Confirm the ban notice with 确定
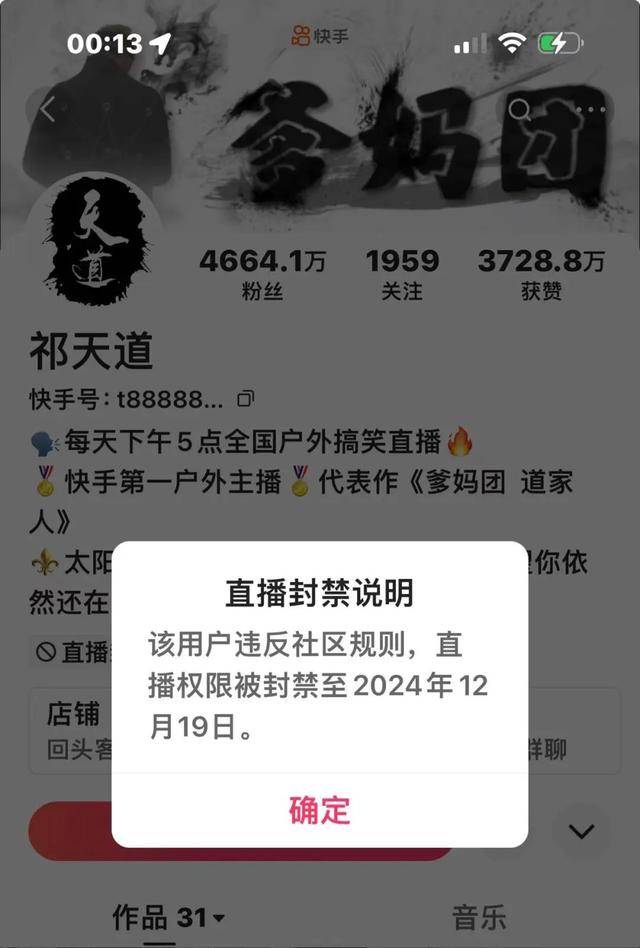Screen dimensions: 640x948 319,810
